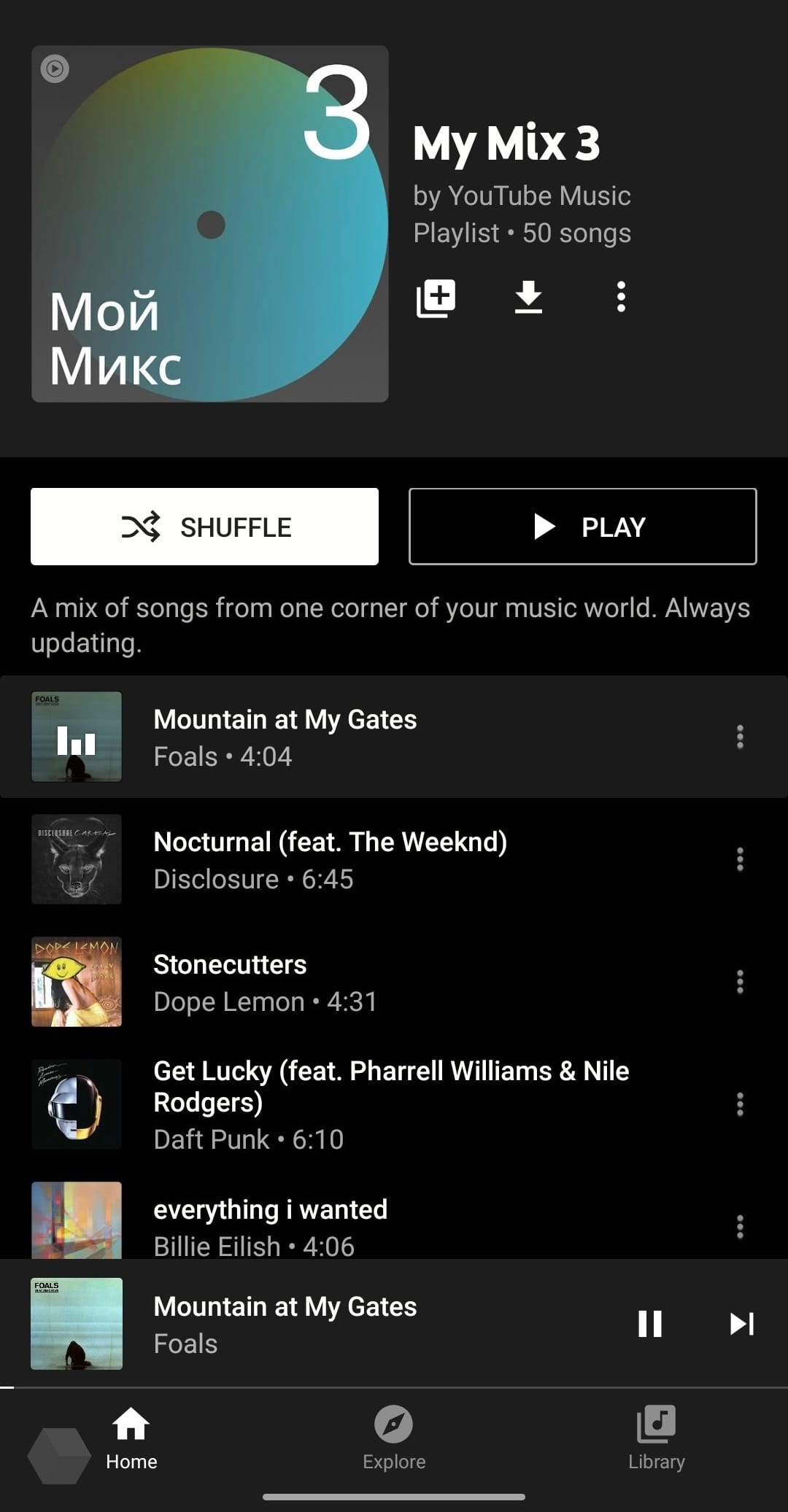Open the overflow menu for the playlist
Screen dimensions: 788x1512
pyautogui.click(x=621, y=296)
